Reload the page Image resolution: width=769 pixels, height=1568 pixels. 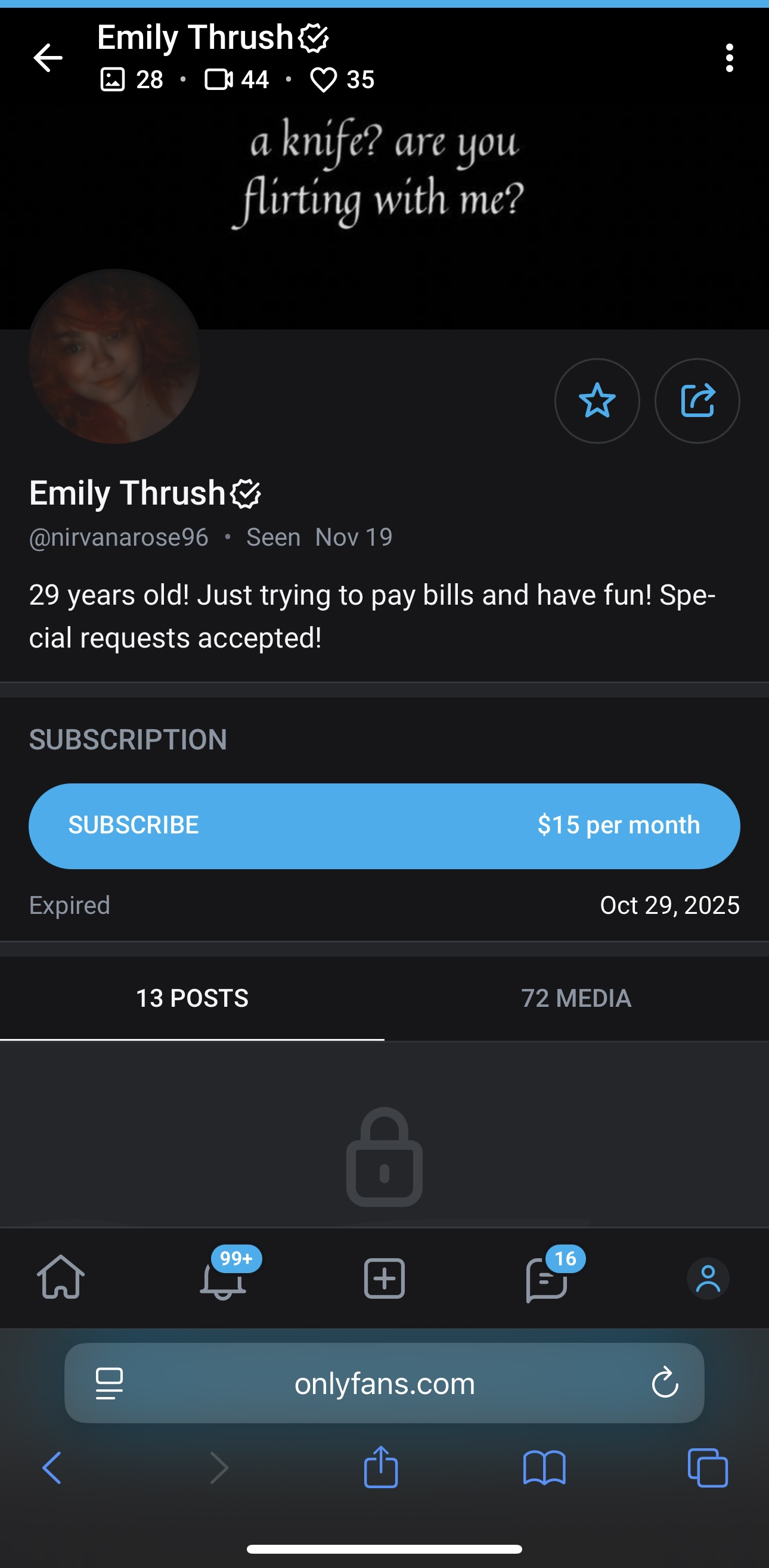(664, 1382)
